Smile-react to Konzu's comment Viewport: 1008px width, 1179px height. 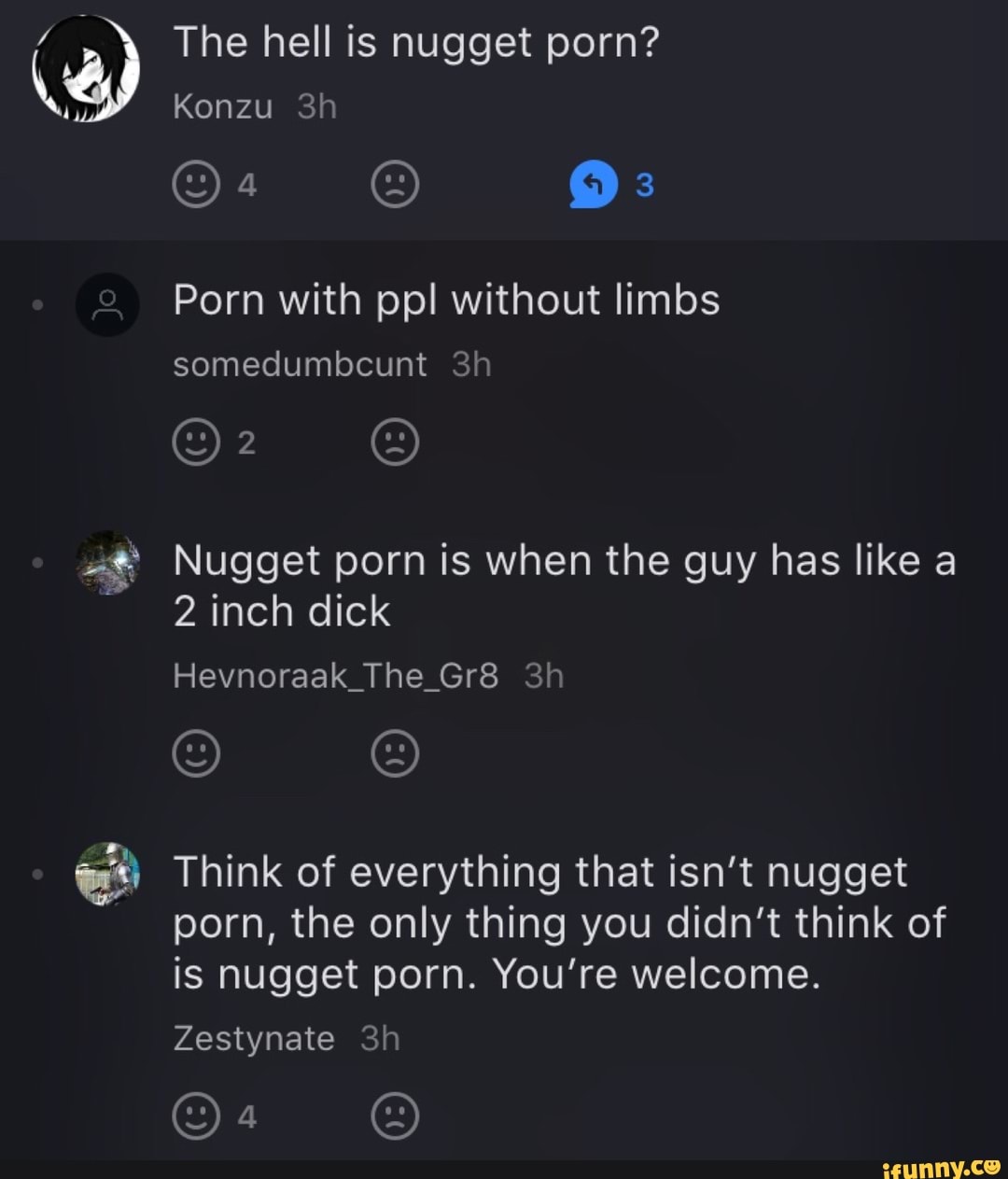pos(196,185)
